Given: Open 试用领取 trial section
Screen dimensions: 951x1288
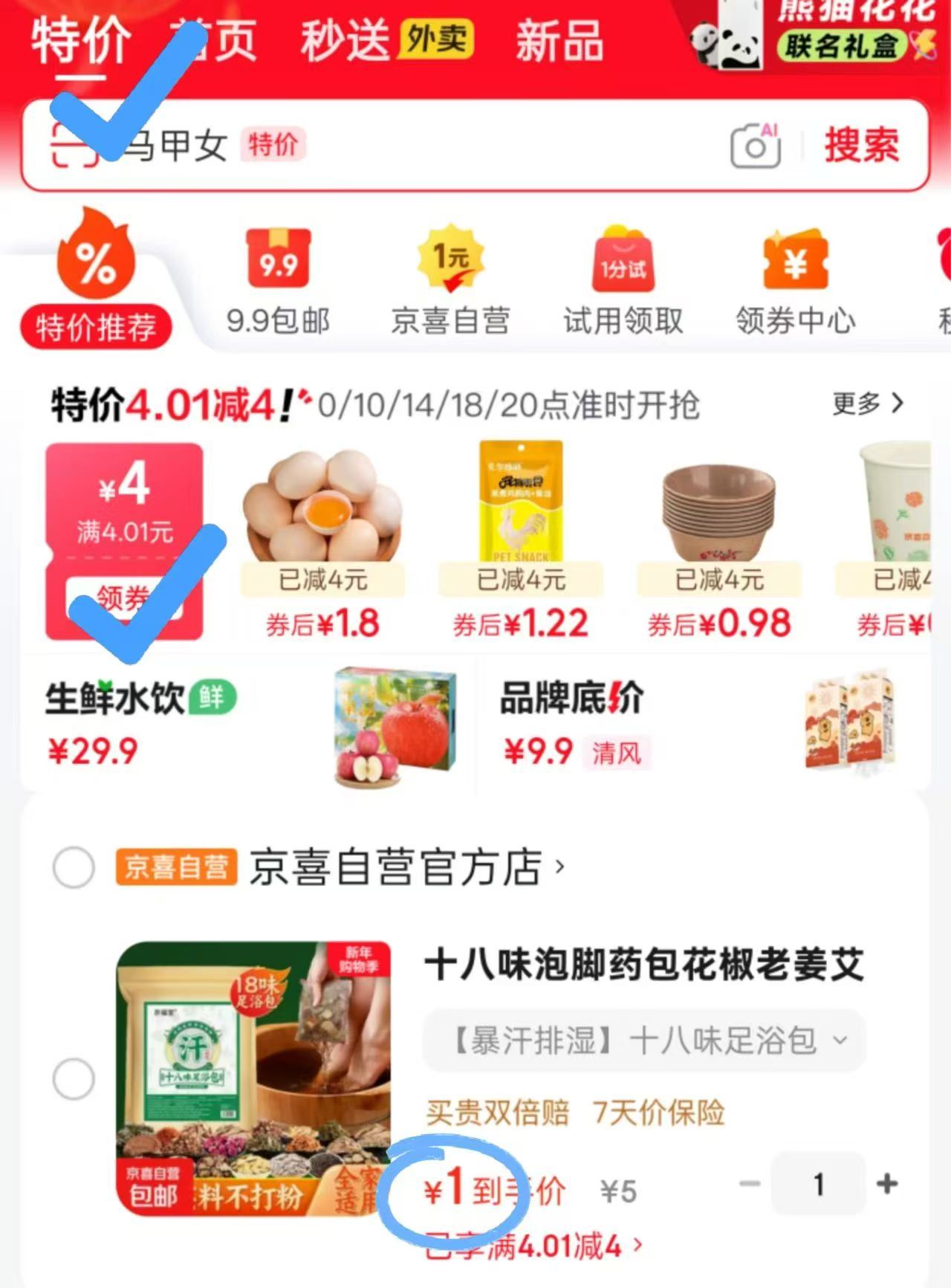Looking at the screenshot, I should point(623,282).
